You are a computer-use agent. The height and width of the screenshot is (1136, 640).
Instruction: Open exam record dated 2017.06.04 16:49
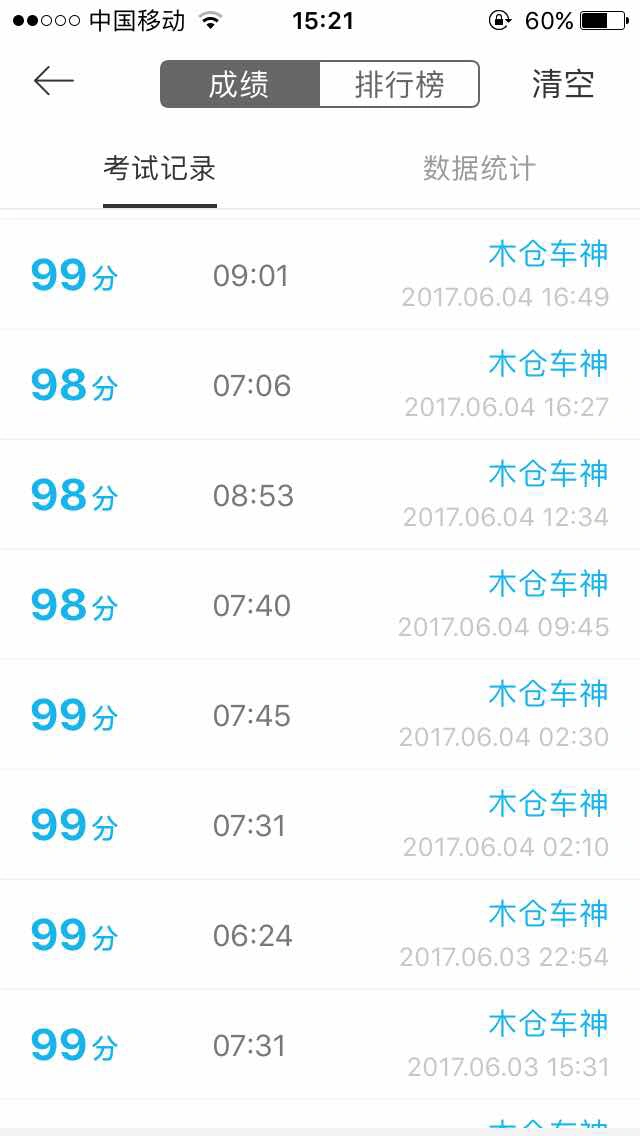point(320,275)
